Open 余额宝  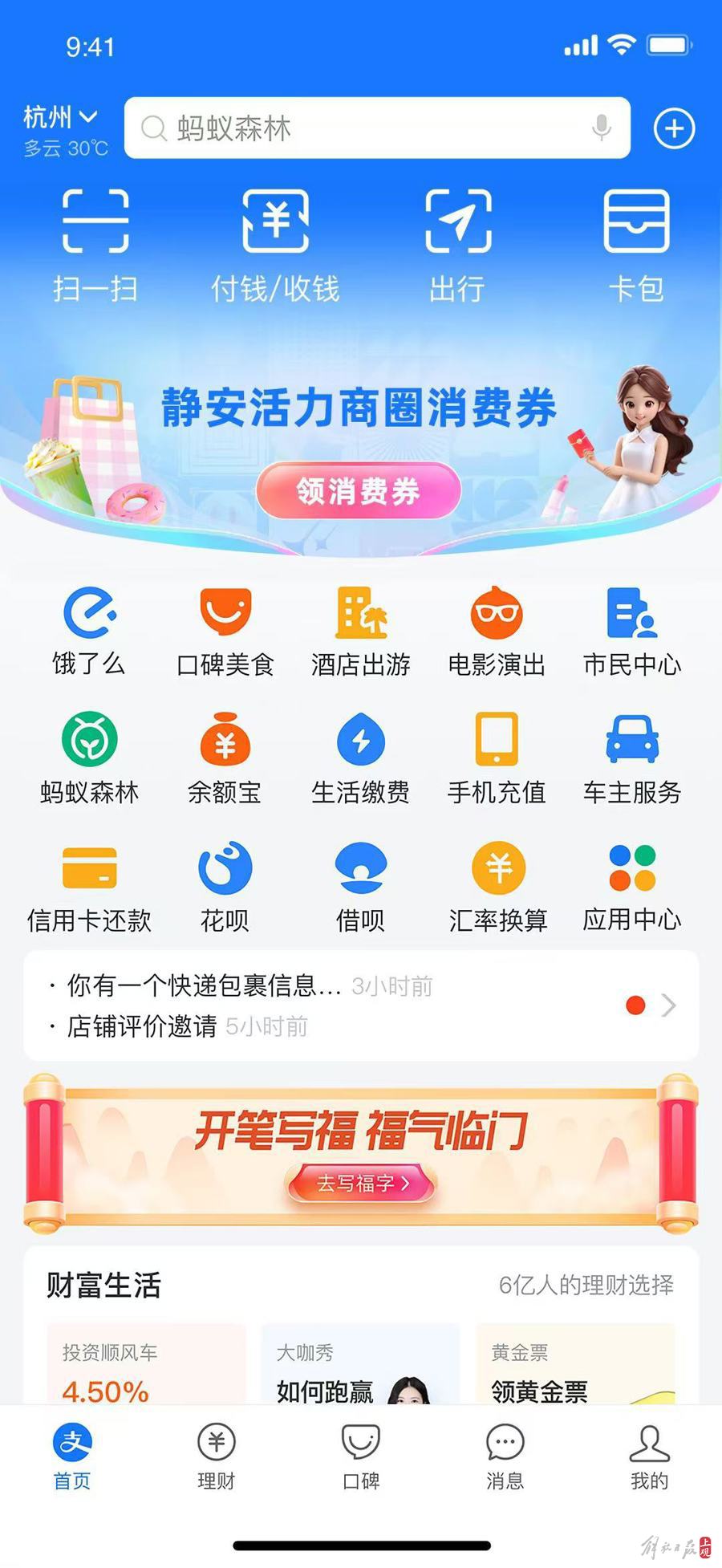(225, 758)
